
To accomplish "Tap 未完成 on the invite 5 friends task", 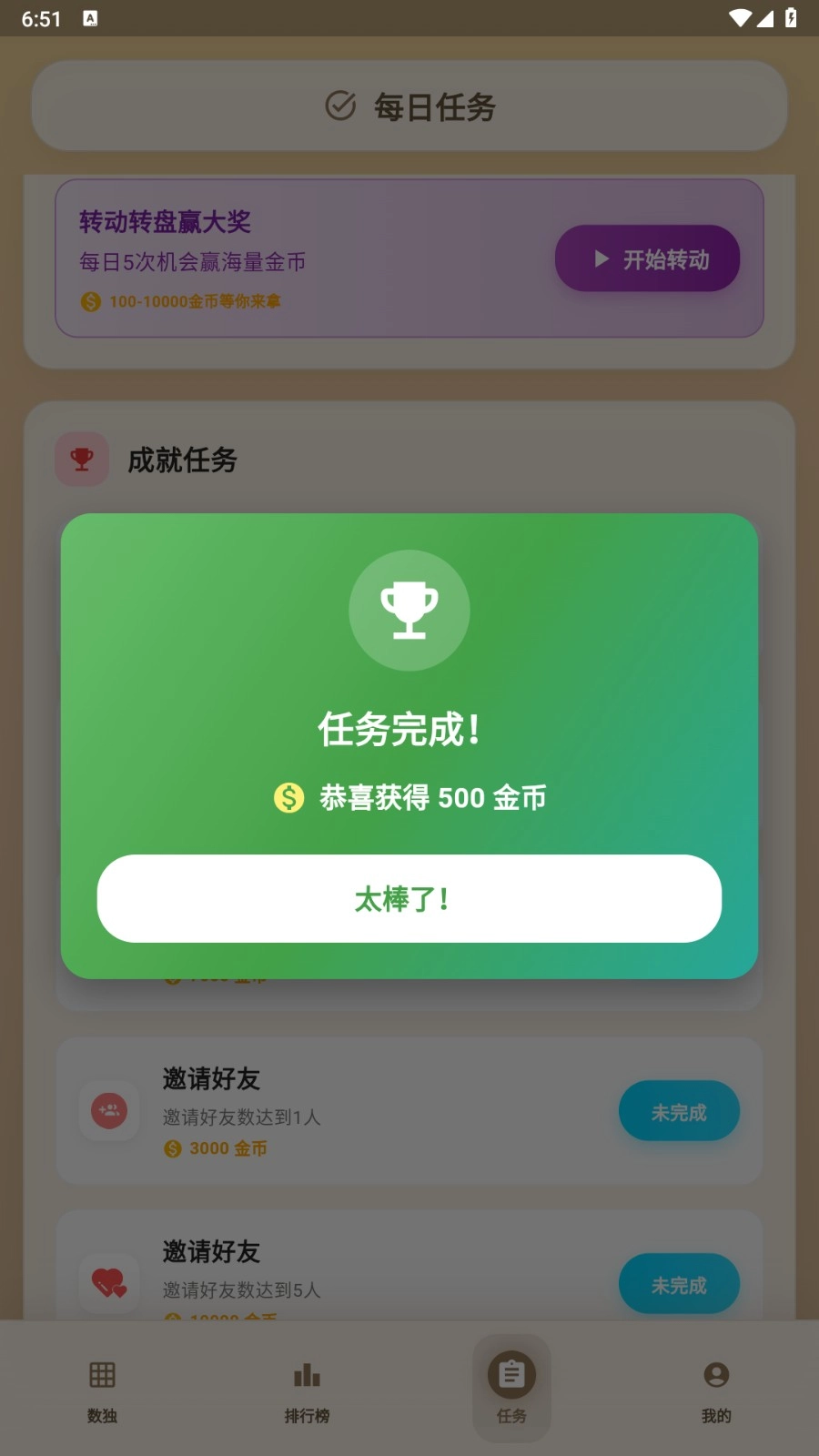I will [x=680, y=1283].
